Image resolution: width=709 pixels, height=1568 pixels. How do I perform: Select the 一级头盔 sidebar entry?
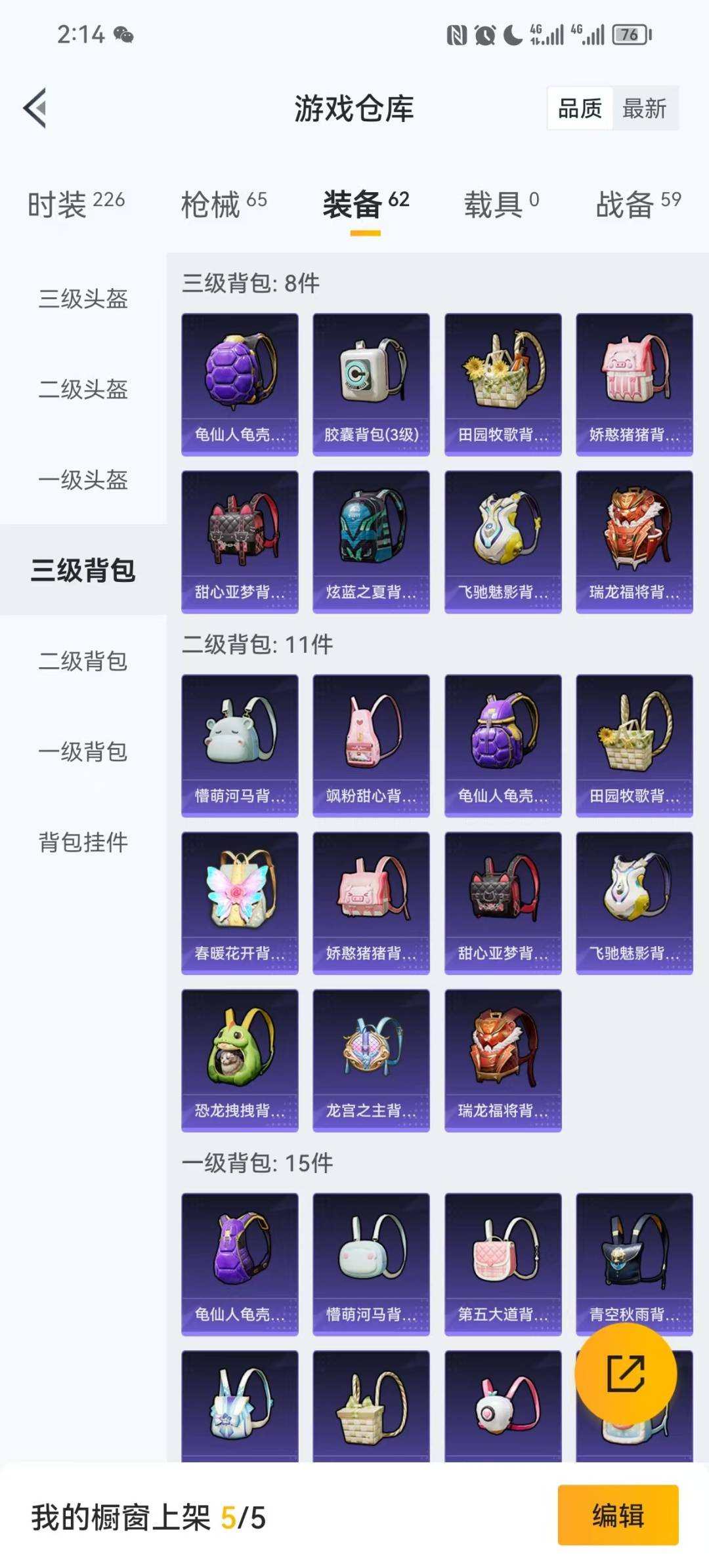pos(83,481)
